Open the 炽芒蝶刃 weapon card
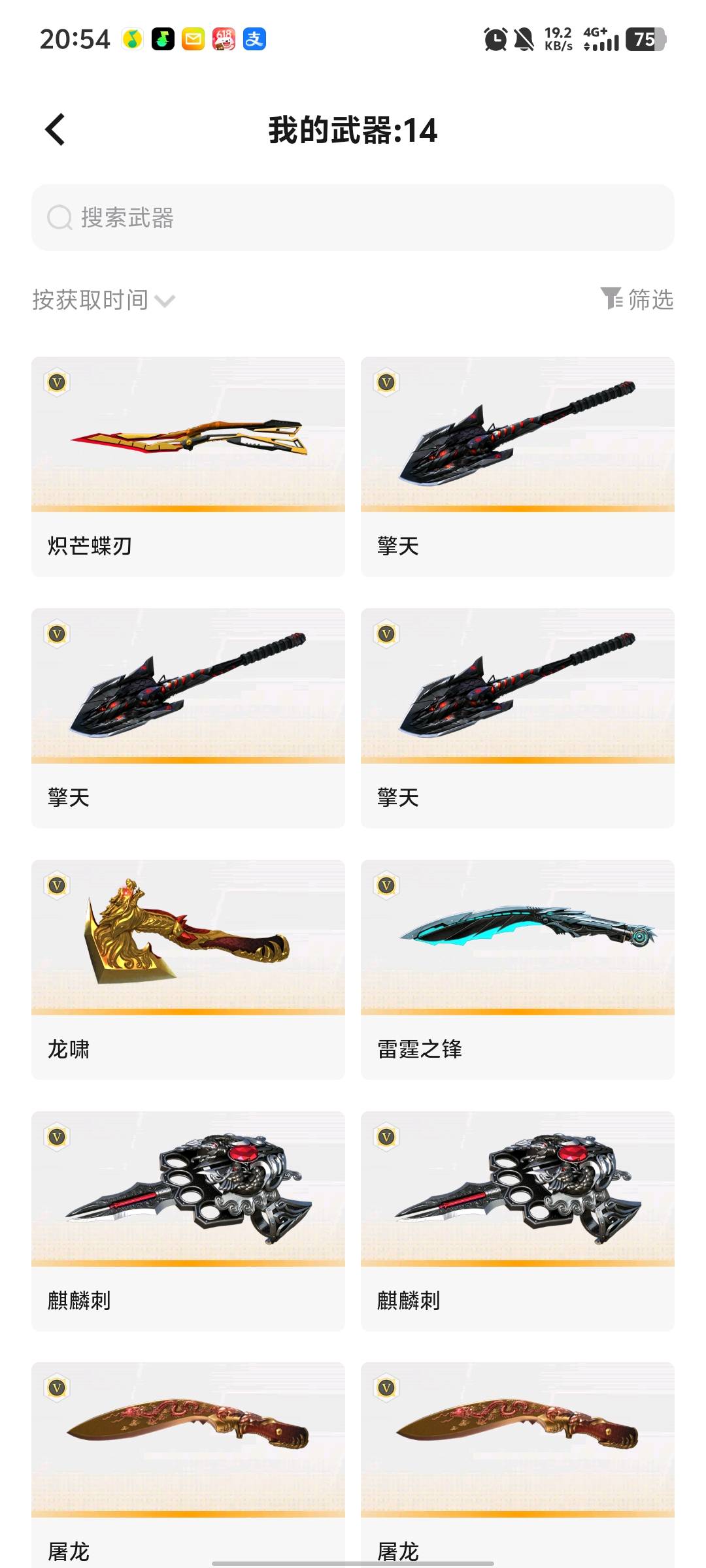The image size is (706, 1568). click(188, 466)
